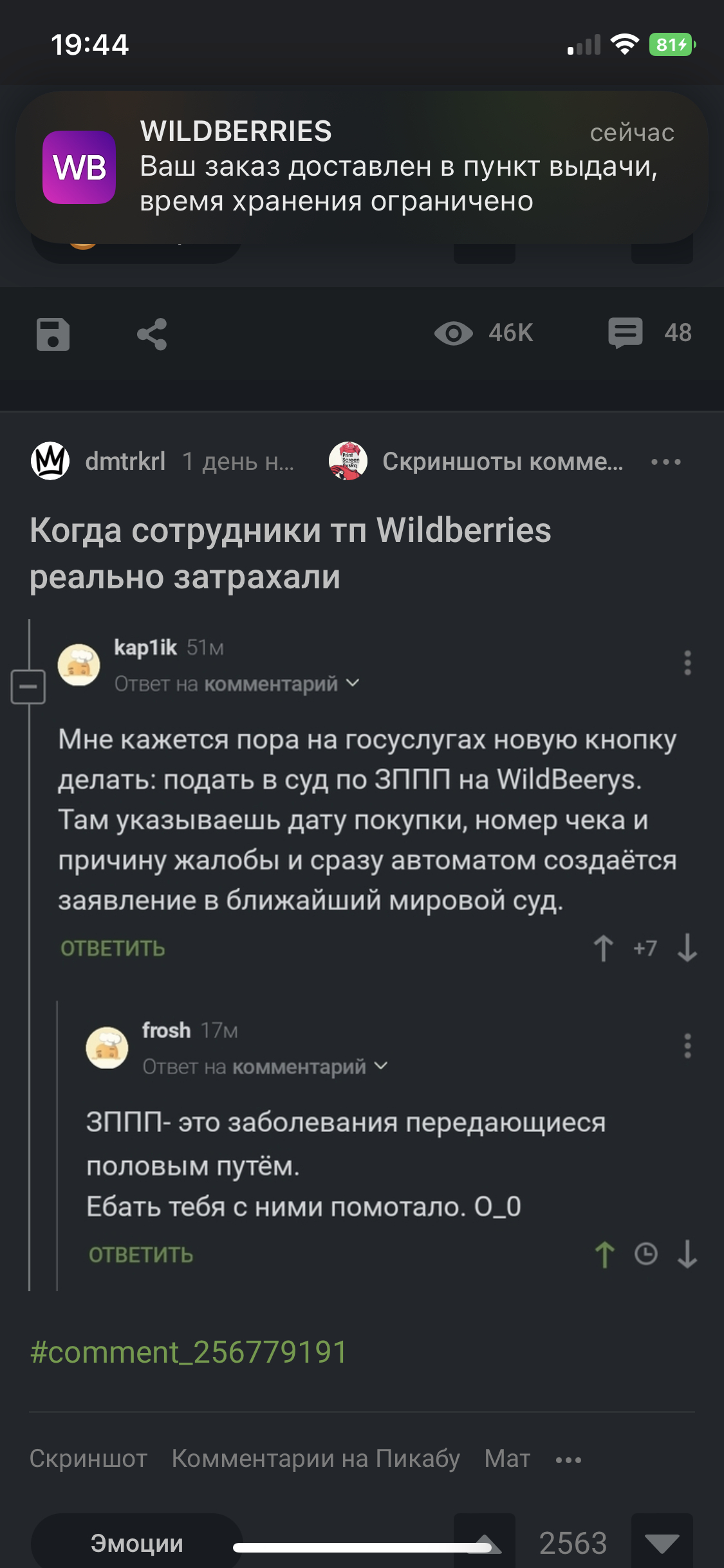Open dmtrkrl author profile
This screenshot has height=1568, width=724.
point(125,461)
